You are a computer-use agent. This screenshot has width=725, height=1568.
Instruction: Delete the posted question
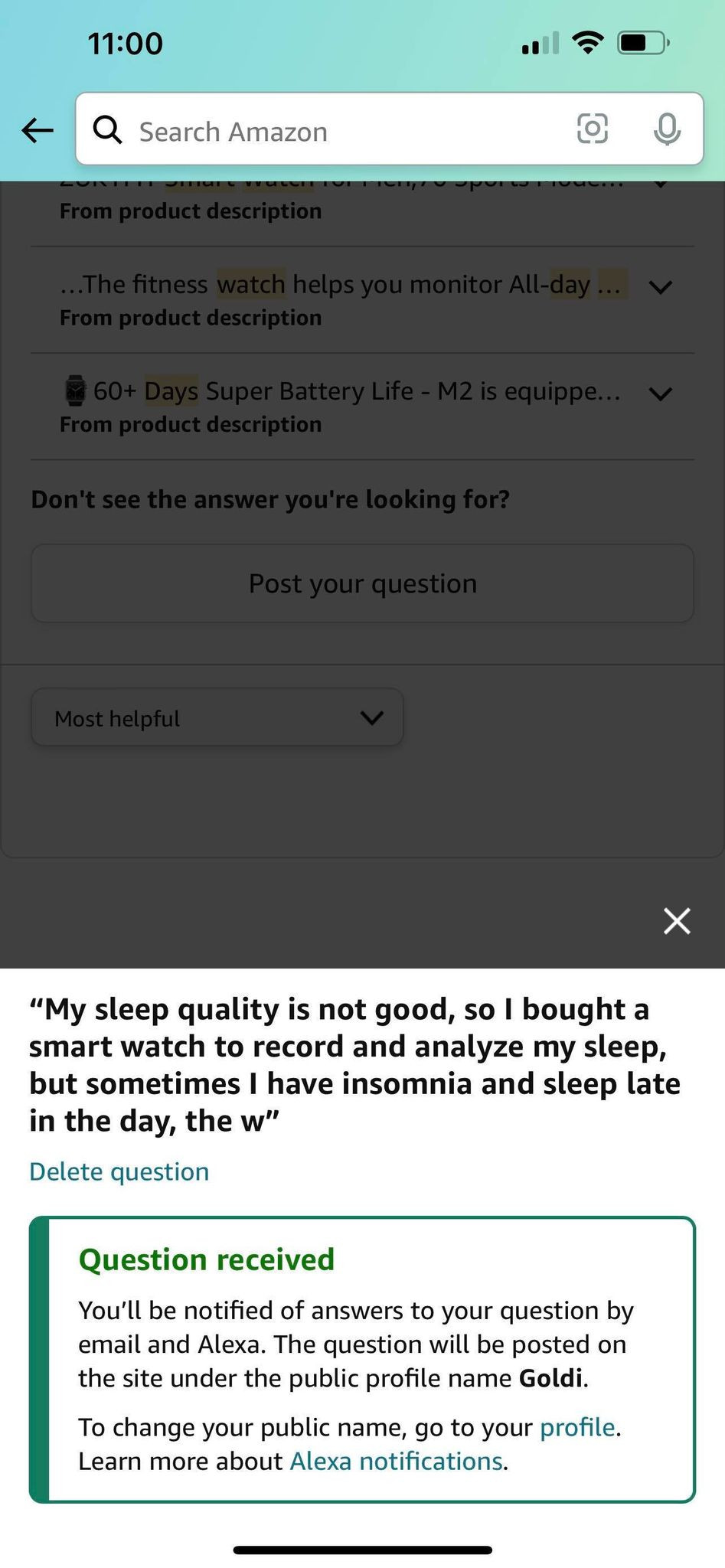pyautogui.click(x=119, y=1171)
